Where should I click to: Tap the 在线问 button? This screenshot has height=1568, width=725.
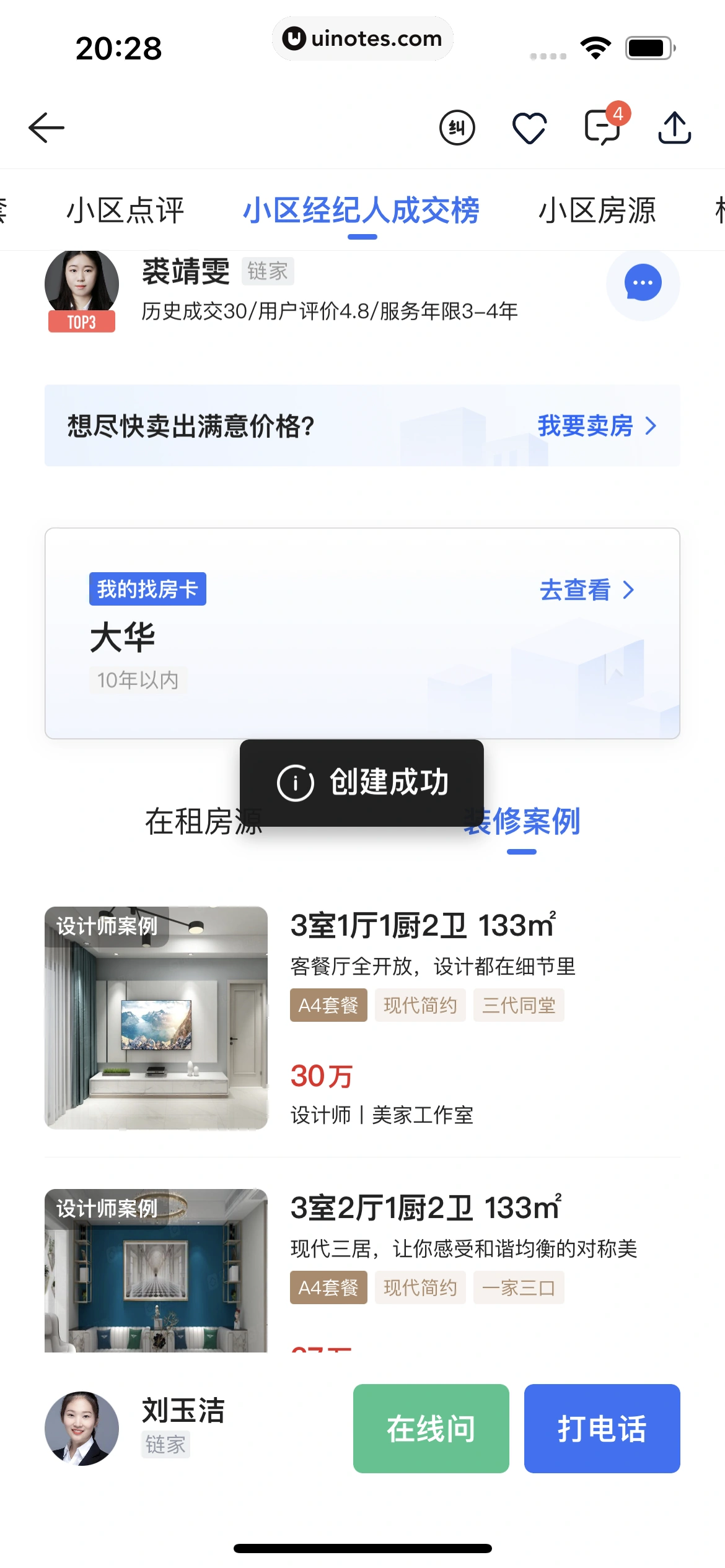[x=431, y=1428]
